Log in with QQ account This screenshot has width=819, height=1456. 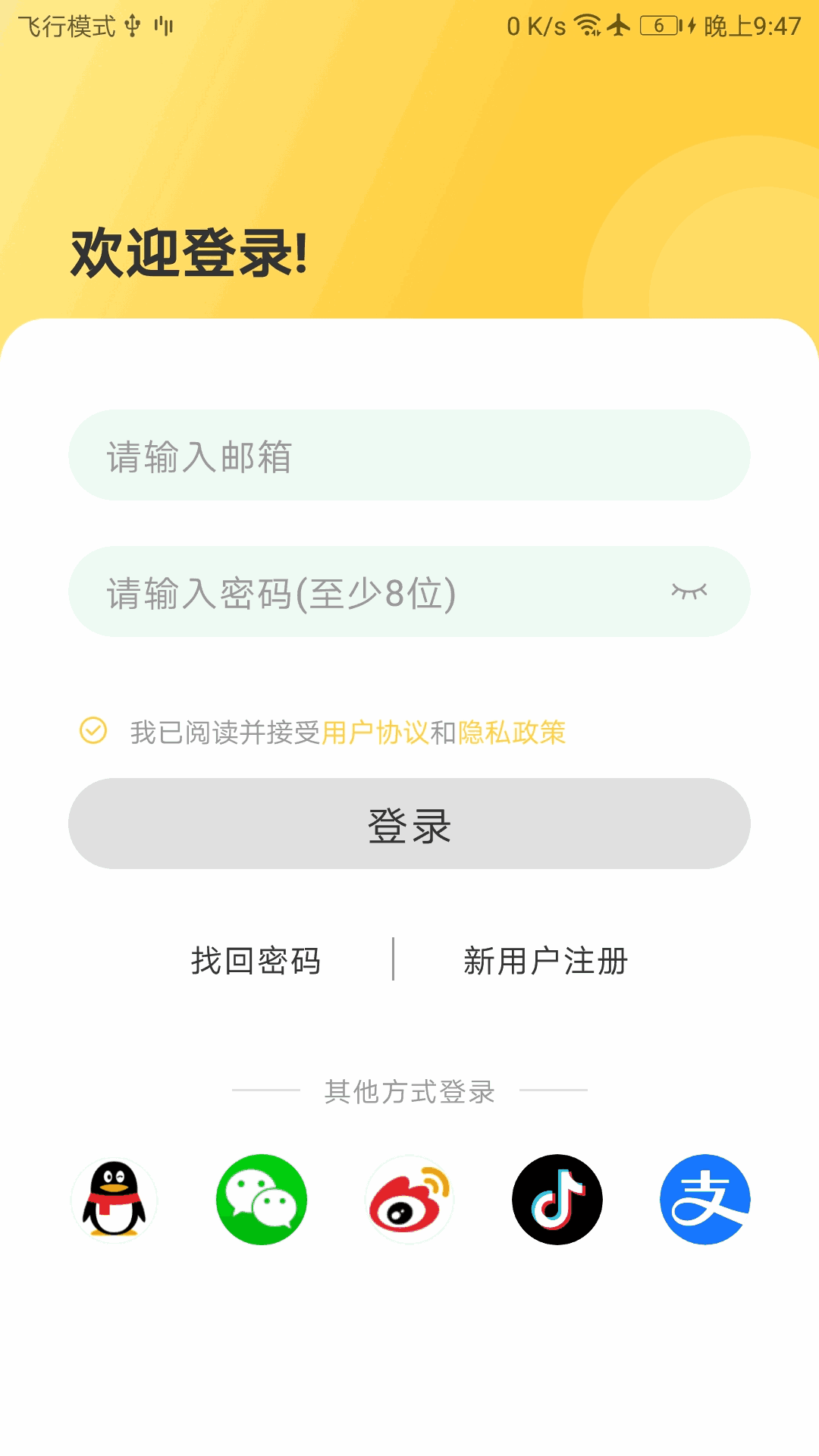tap(114, 1201)
